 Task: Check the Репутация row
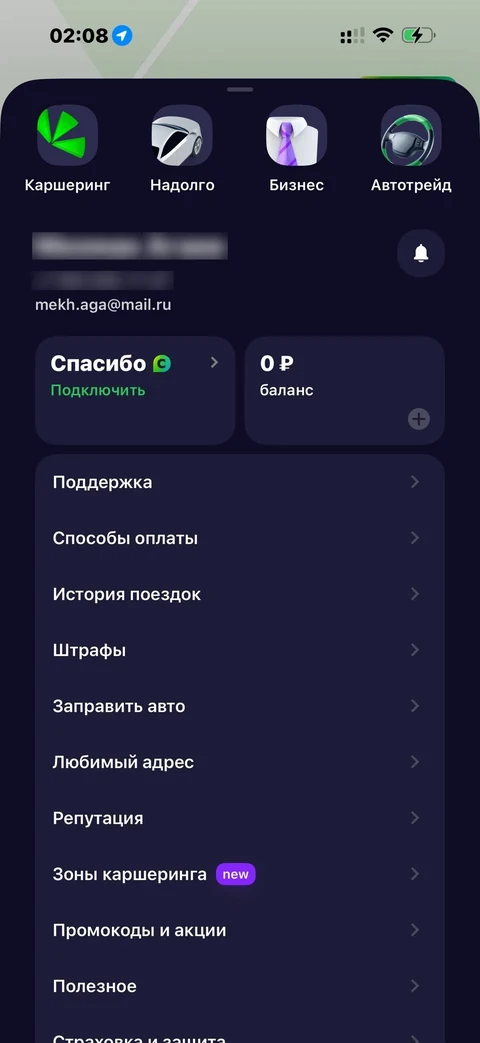pyautogui.click(x=240, y=818)
